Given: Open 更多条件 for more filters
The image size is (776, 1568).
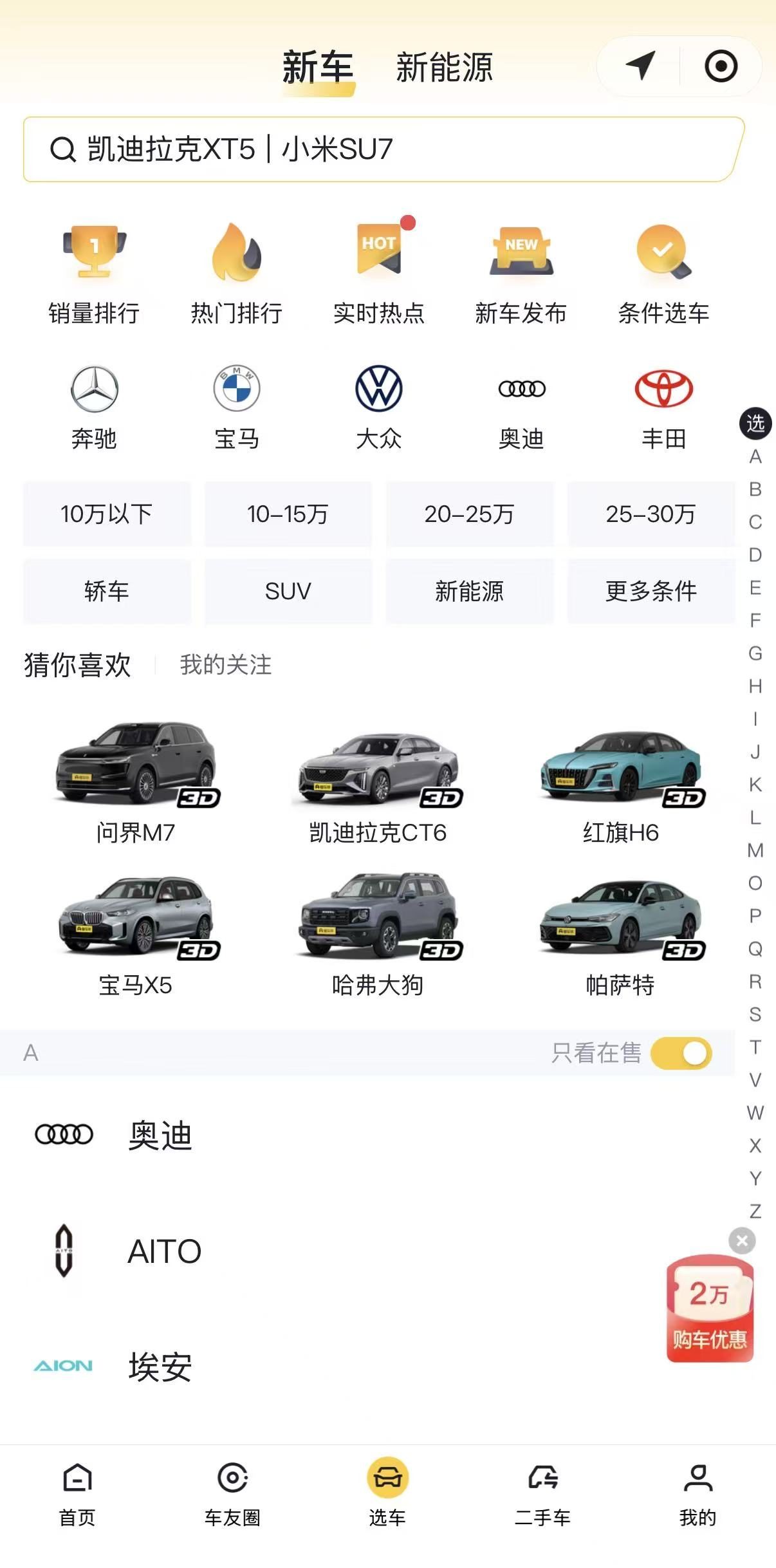Looking at the screenshot, I should (x=651, y=591).
